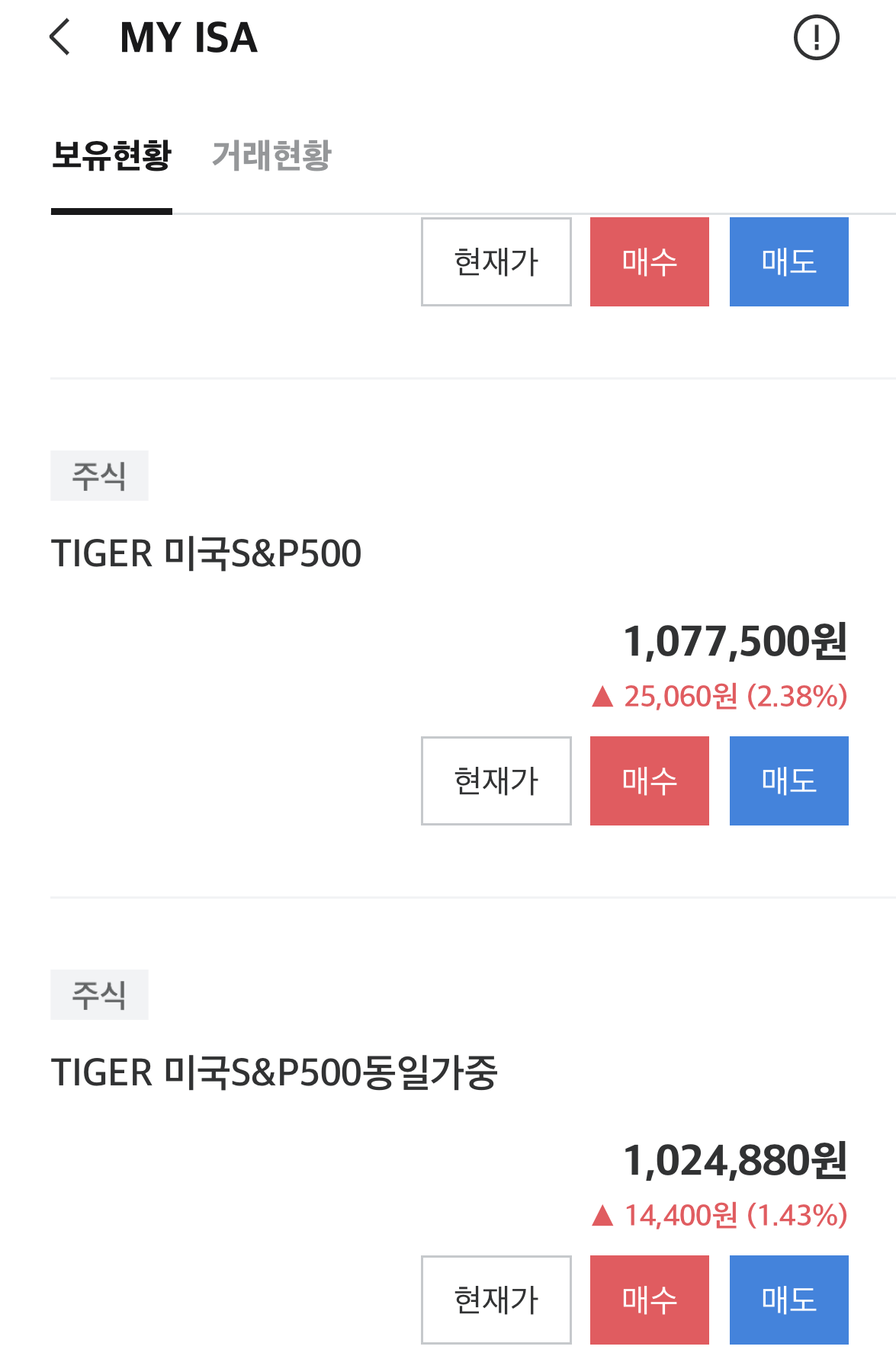Click the topmost 현재가 button

(496, 261)
